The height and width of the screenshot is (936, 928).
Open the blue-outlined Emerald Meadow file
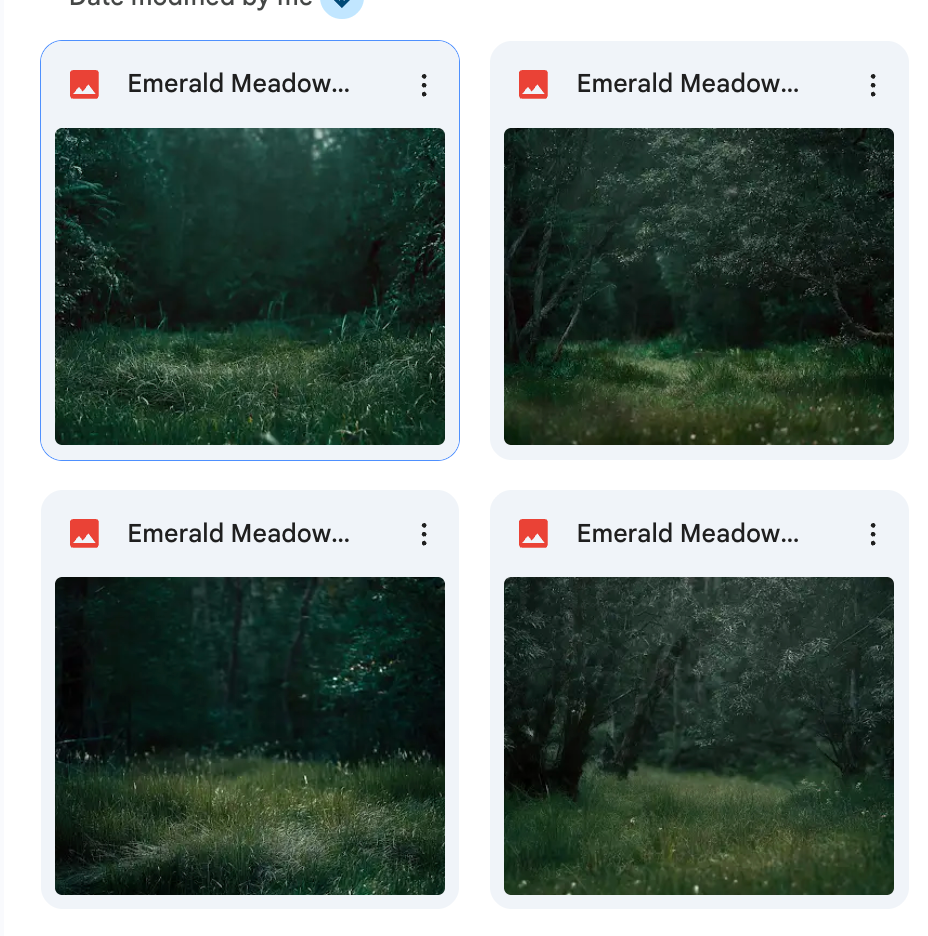click(249, 286)
